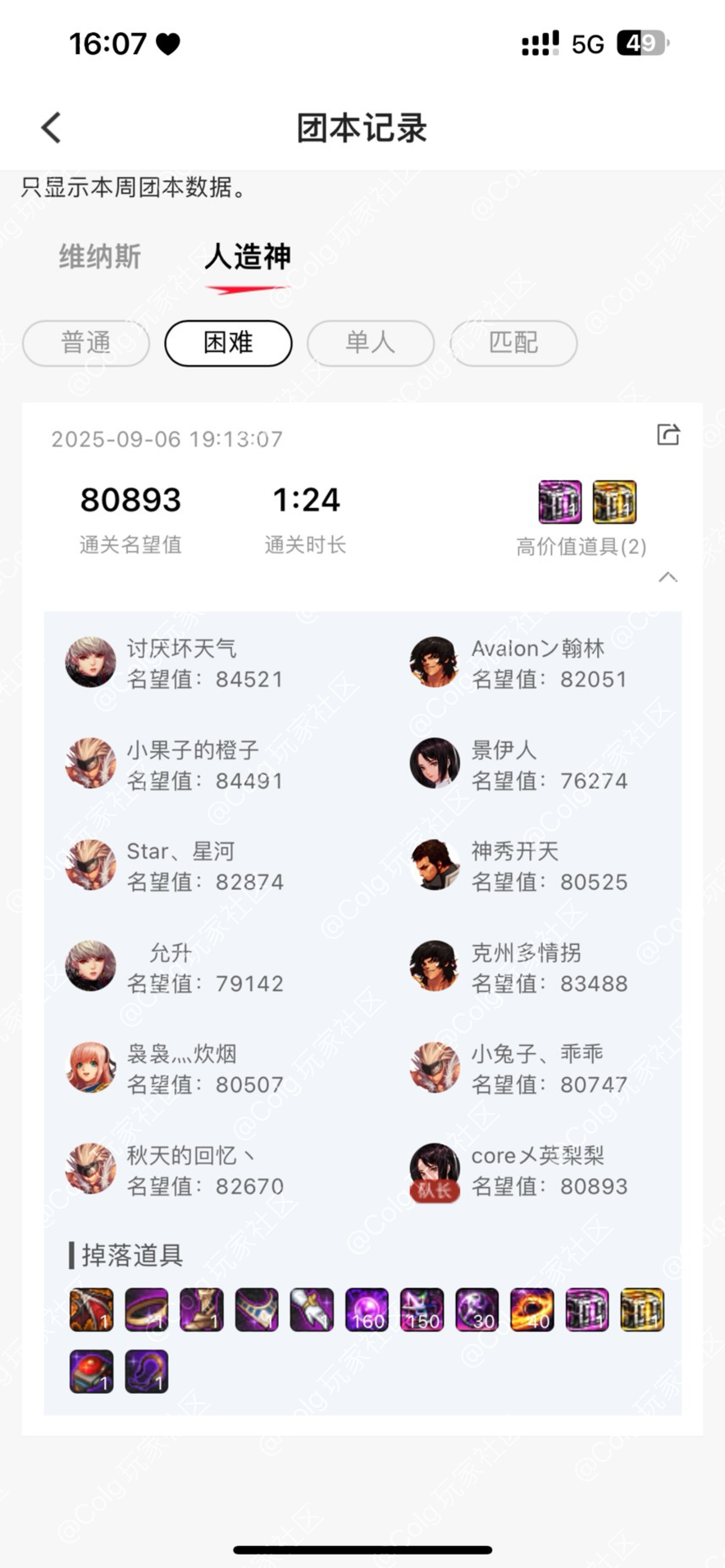Viewport: 725px width, 1568px height.
Task: Switch to the 维纳斯 tab
Action: (100, 256)
